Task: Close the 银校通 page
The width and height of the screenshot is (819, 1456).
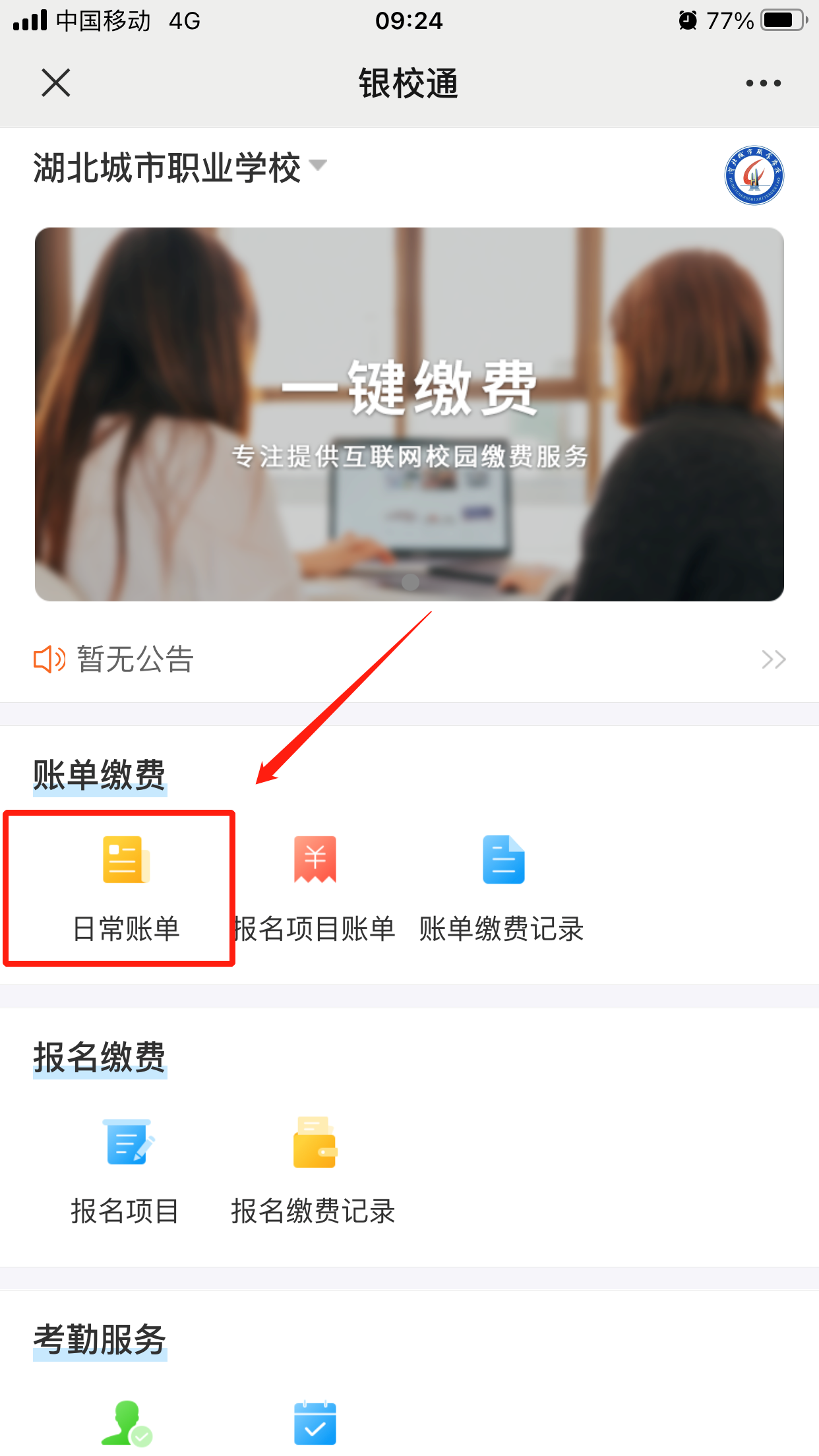Action: coord(56,83)
